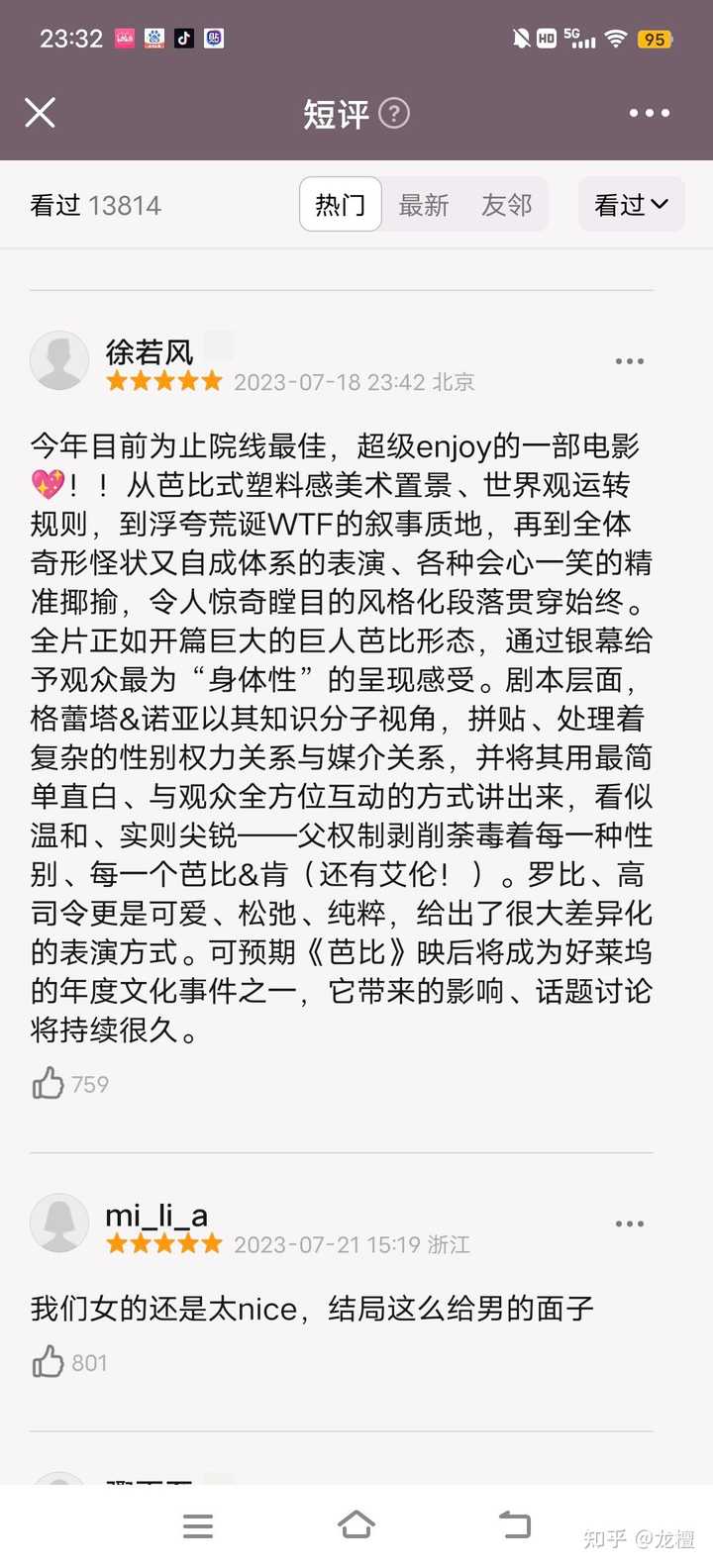Image resolution: width=713 pixels, height=1568 pixels.
Task: Open more options on 徐若风's review
Action: click(x=630, y=361)
